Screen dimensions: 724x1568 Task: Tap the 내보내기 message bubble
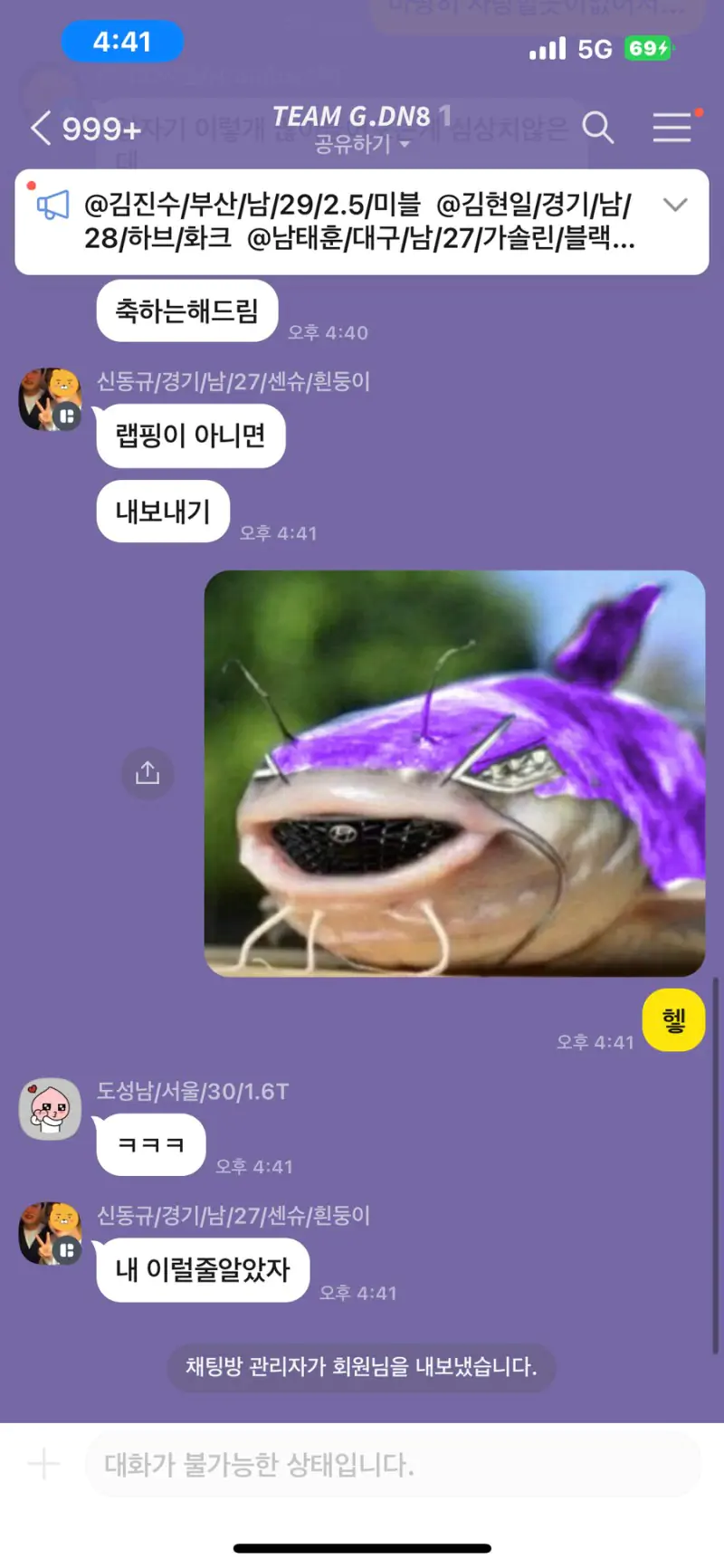click(163, 511)
